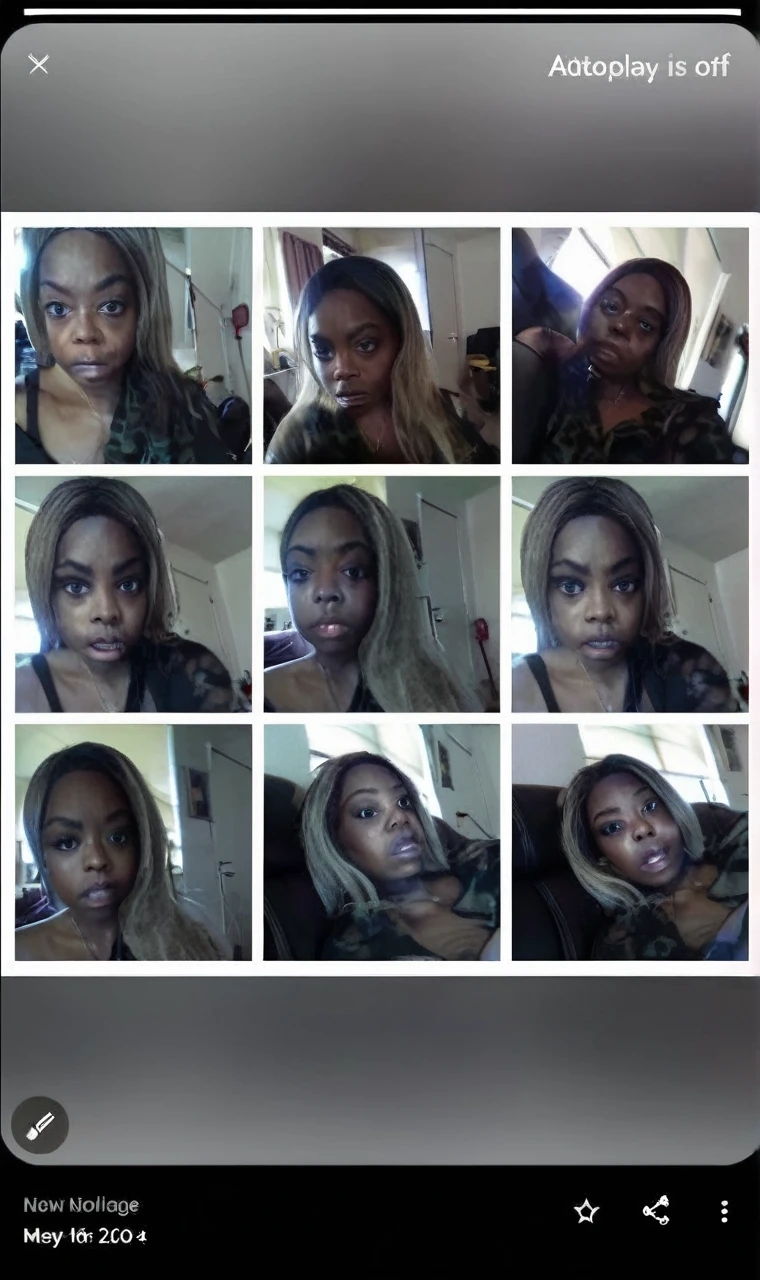Tap the Autoplay is off label
The width and height of the screenshot is (760, 1280).
[x=639, y=67]
